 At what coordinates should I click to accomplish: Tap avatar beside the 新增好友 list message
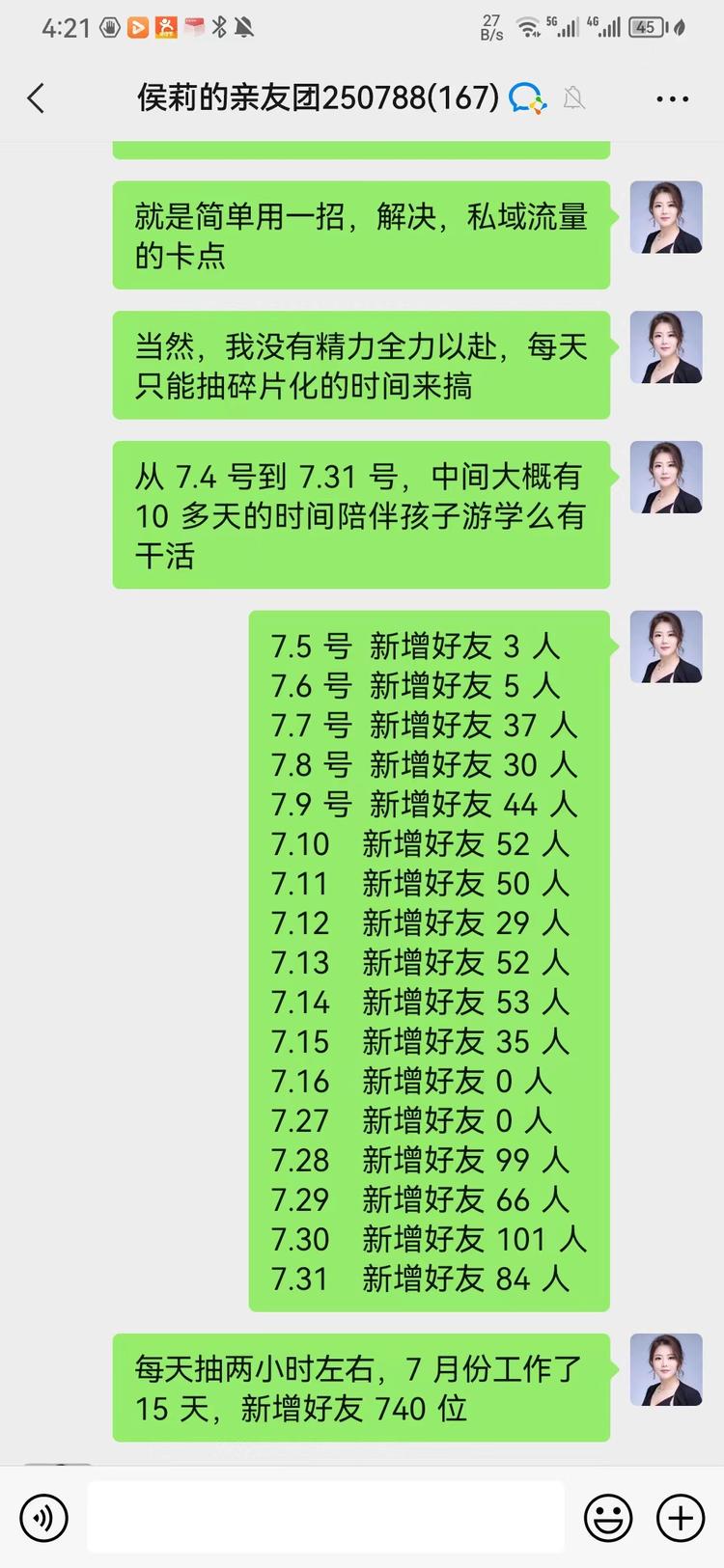coord(666,646)
